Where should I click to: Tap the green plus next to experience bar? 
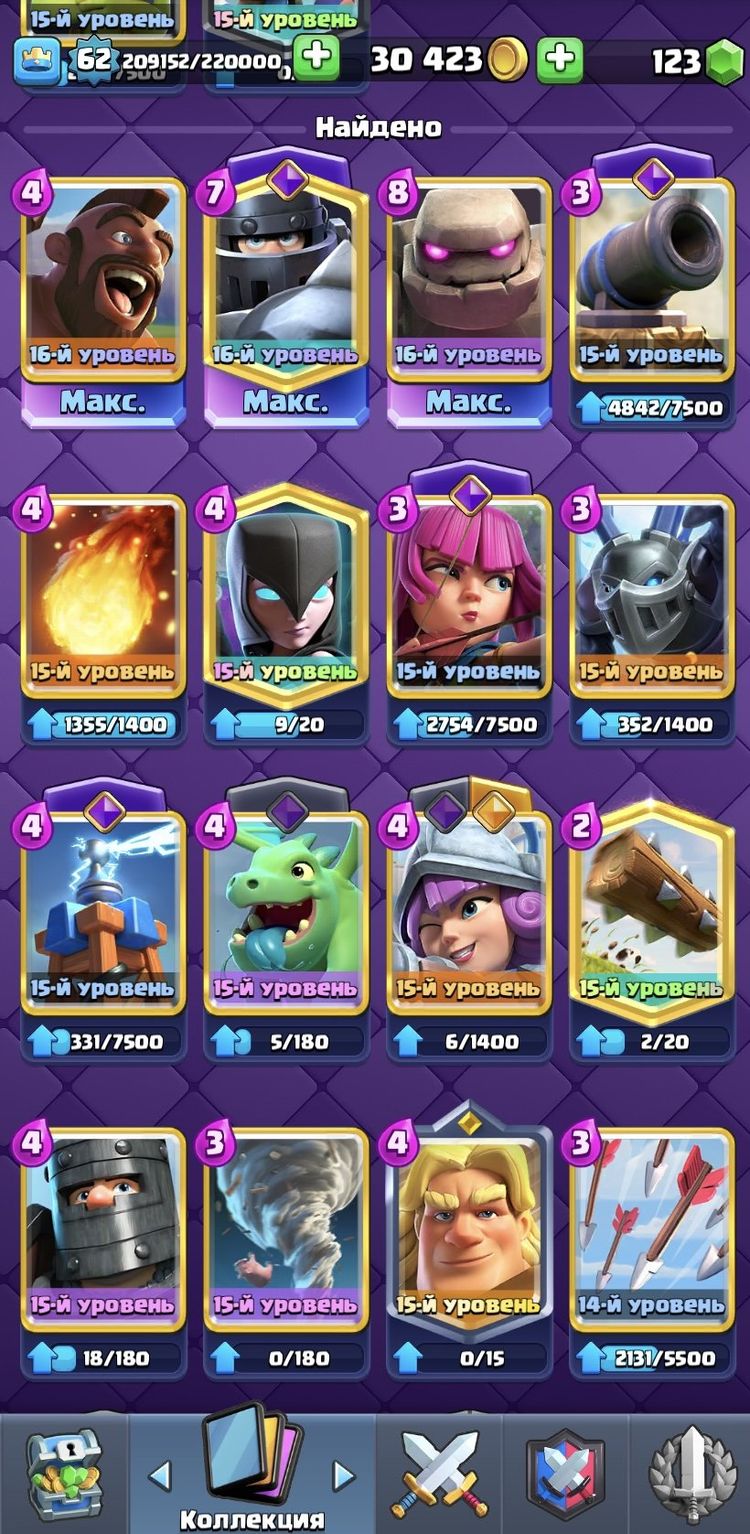coord(318,58)
